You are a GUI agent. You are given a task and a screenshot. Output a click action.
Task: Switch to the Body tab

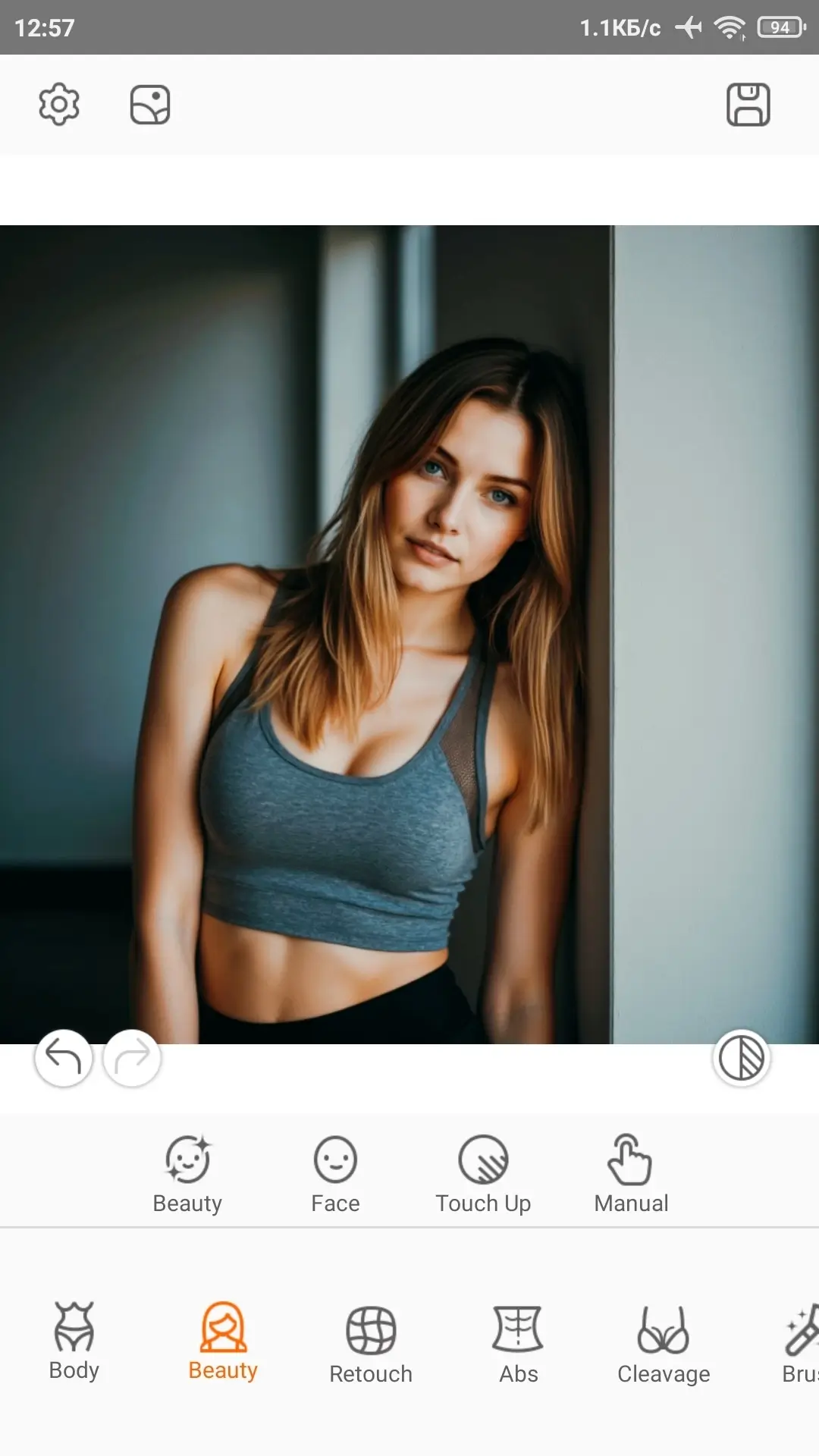point(74,1341)
